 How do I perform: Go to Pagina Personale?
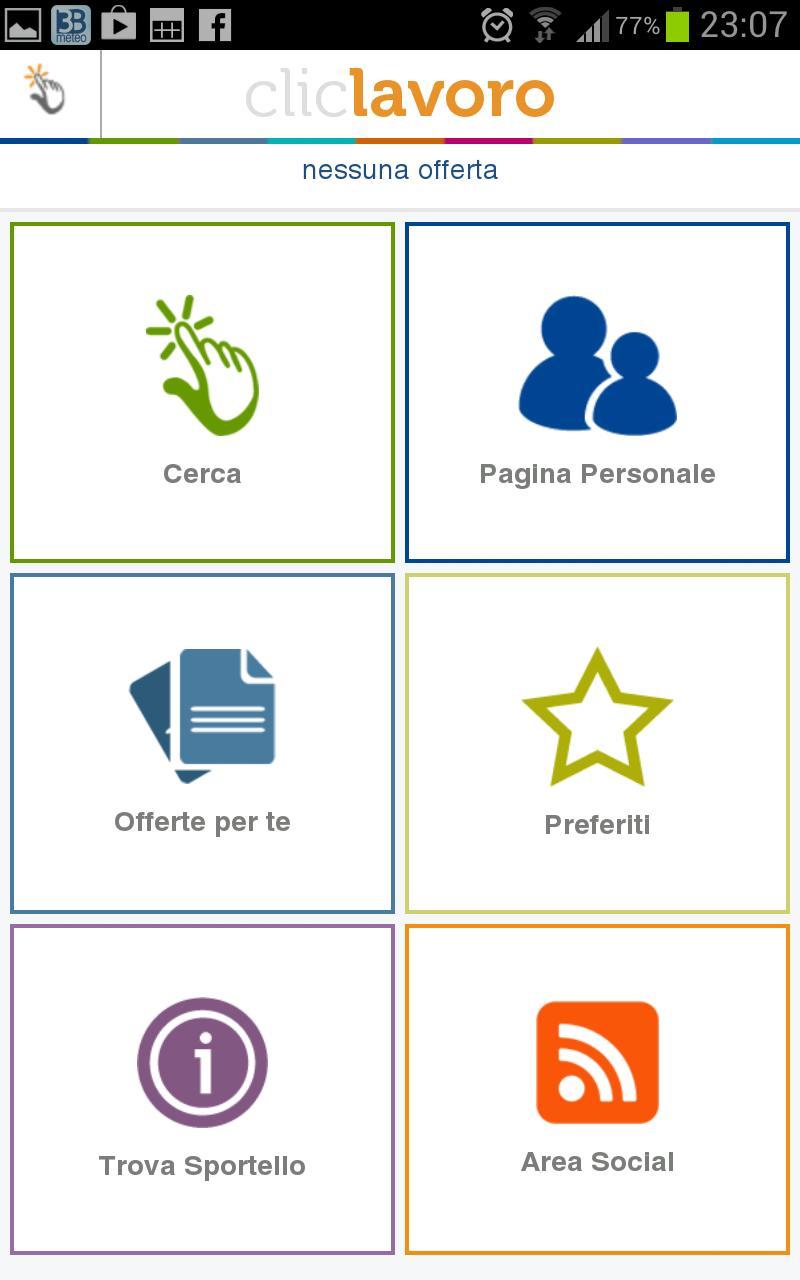(597, 392)
